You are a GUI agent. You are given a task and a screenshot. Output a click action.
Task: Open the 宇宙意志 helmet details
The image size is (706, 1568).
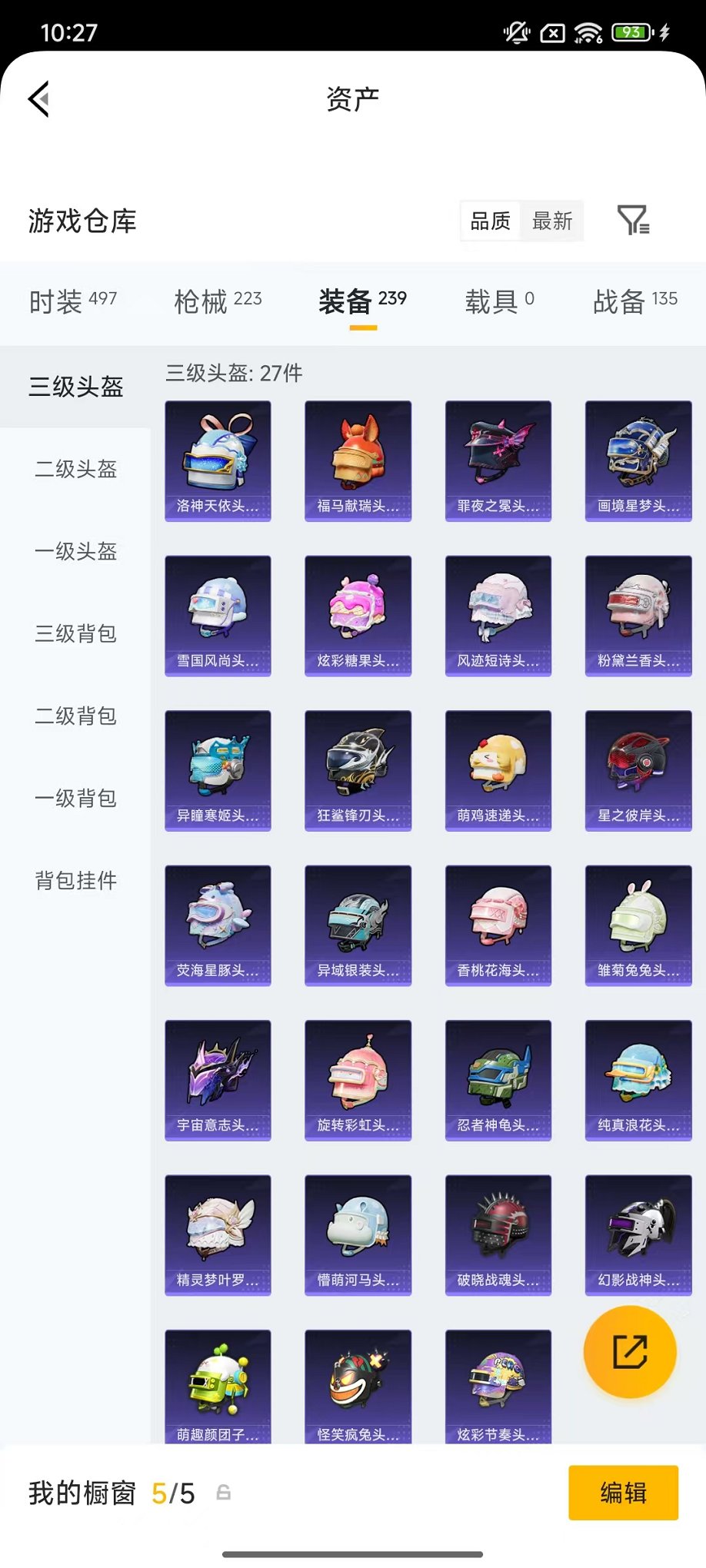coord(218,1080)
